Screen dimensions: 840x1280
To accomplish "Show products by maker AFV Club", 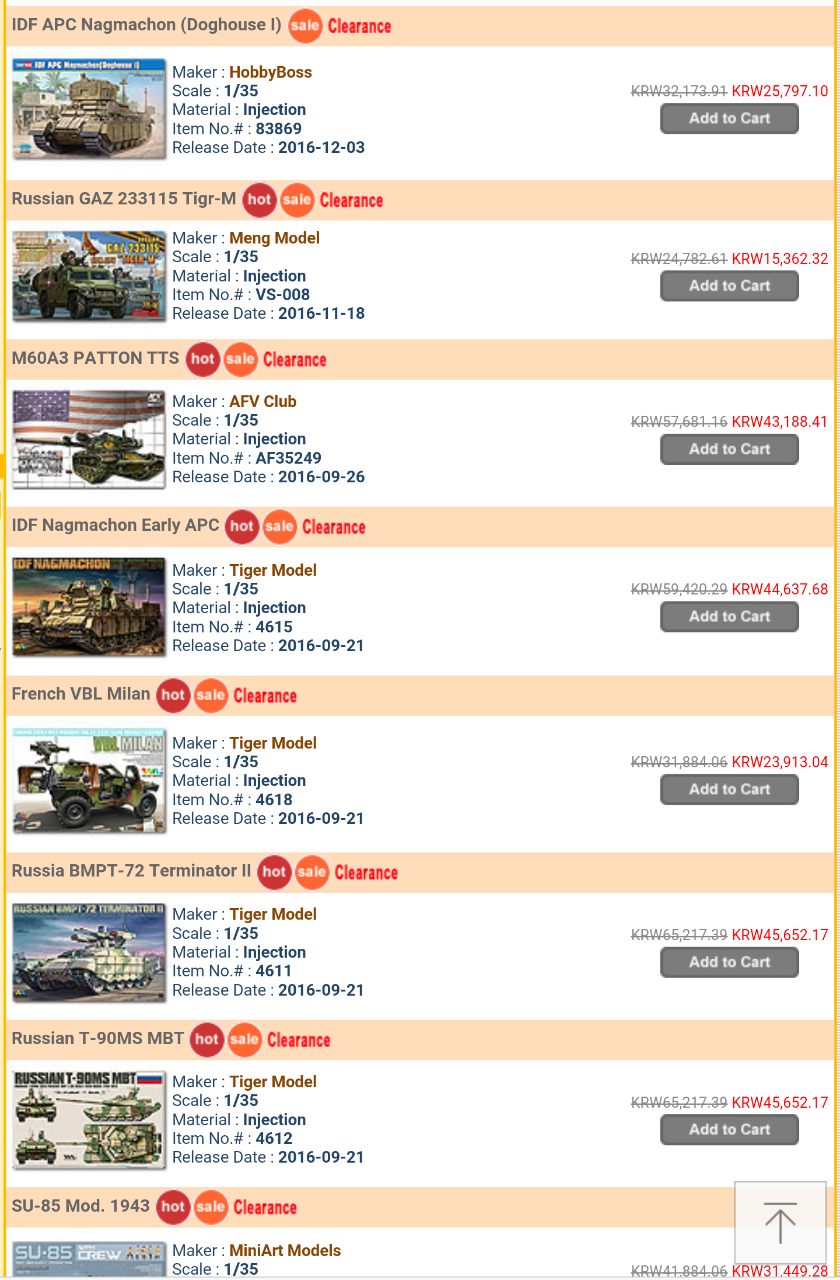I will (263, 401).
